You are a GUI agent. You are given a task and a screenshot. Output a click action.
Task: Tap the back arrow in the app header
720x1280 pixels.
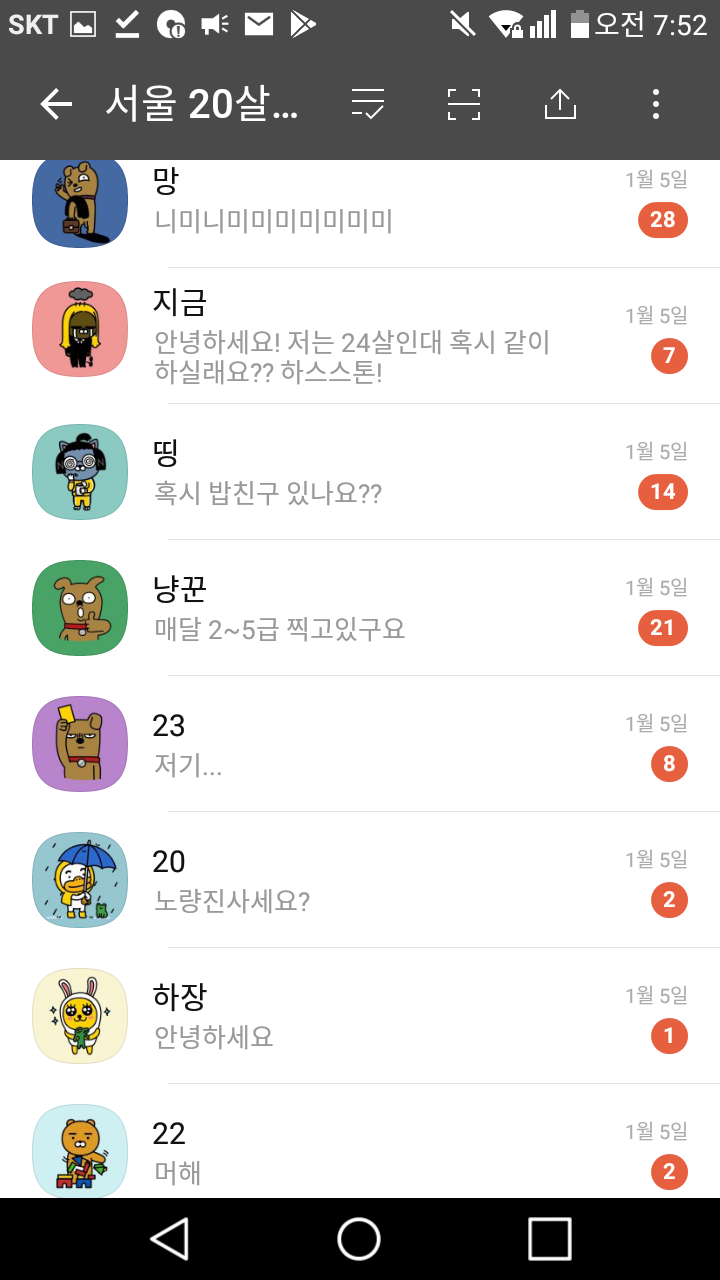(55, 104)
